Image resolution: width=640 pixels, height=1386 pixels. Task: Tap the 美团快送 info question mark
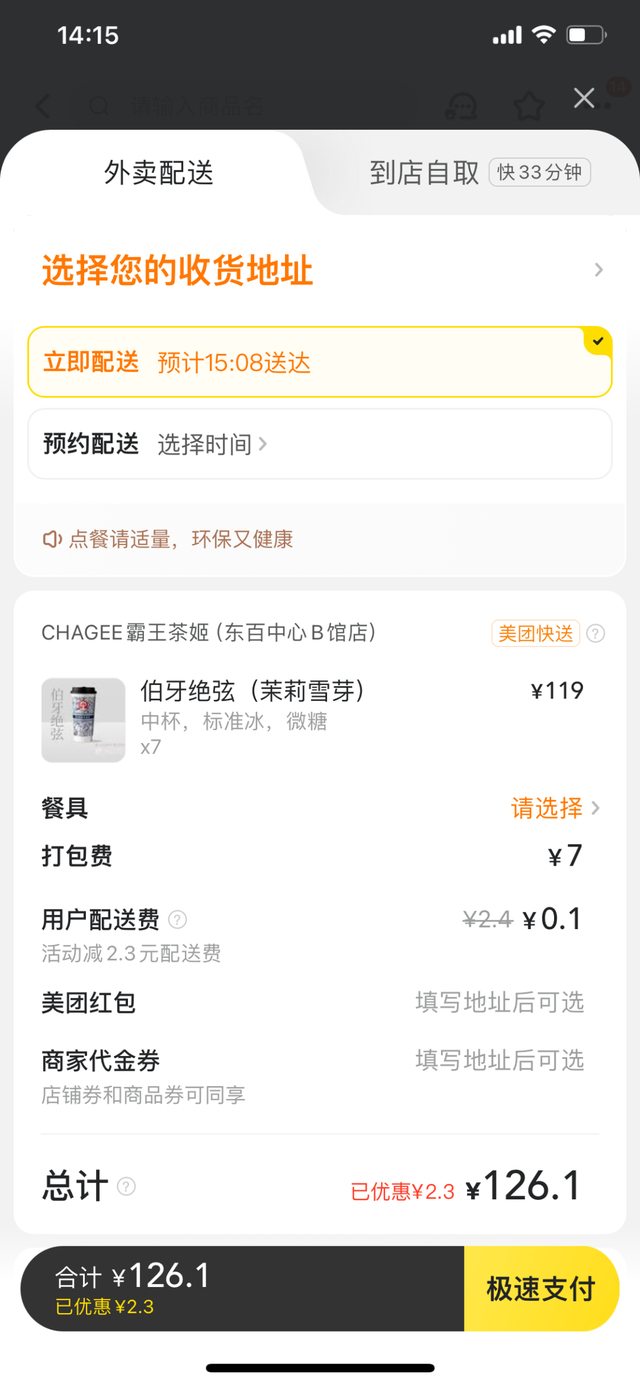596,633
